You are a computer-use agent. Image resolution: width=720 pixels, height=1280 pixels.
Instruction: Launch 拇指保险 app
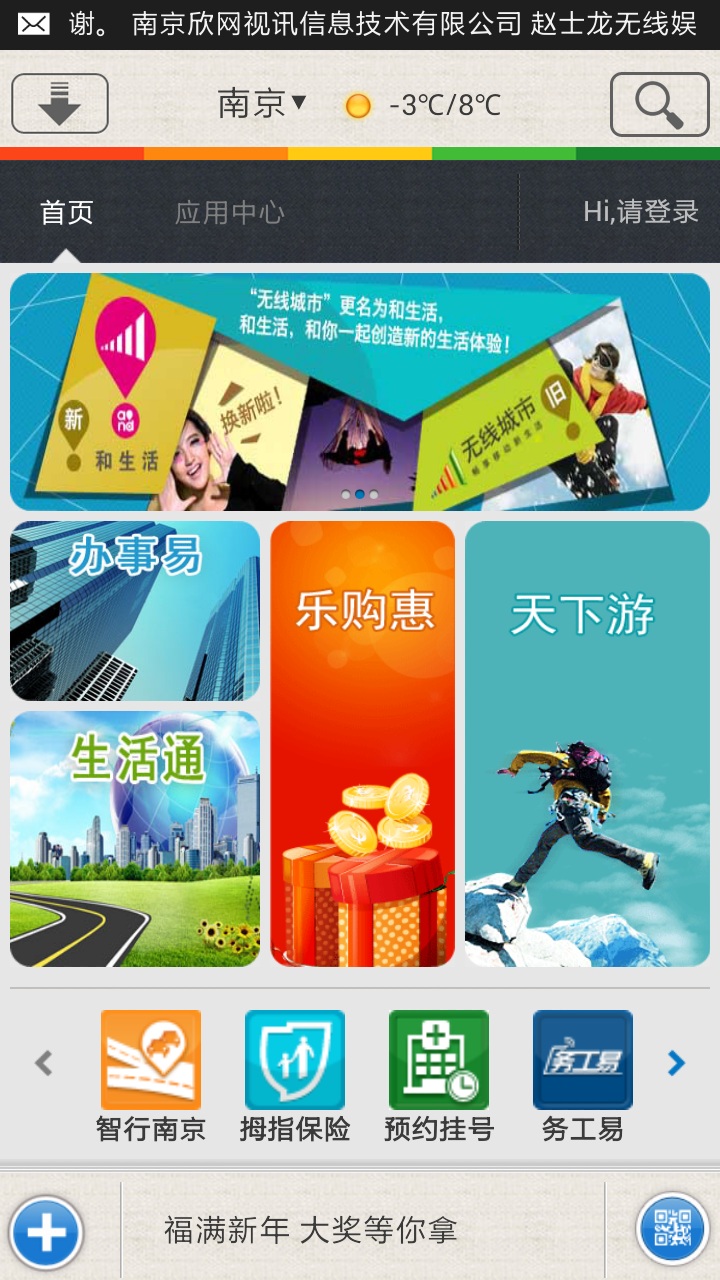coord(295,1076)
